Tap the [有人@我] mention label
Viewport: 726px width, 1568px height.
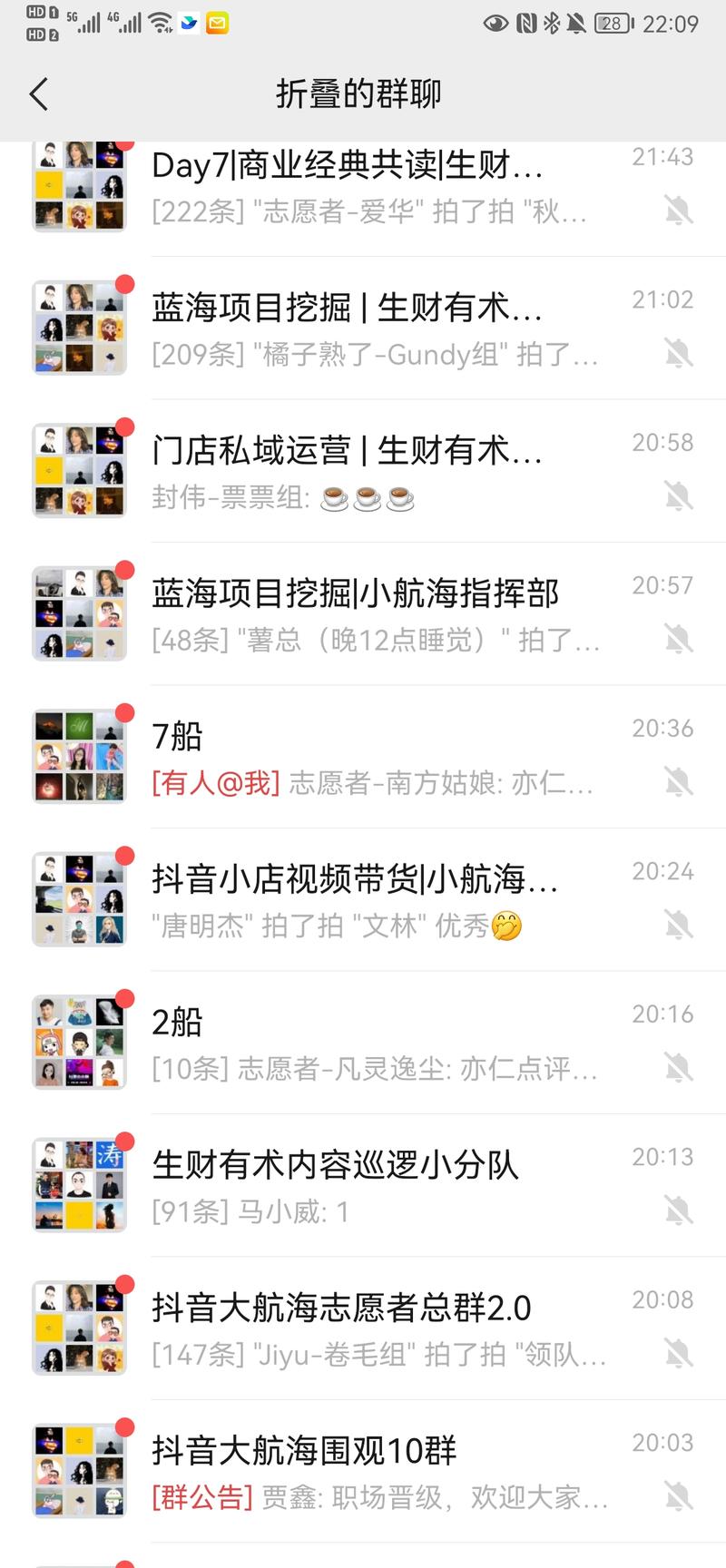tap(215, 786)
